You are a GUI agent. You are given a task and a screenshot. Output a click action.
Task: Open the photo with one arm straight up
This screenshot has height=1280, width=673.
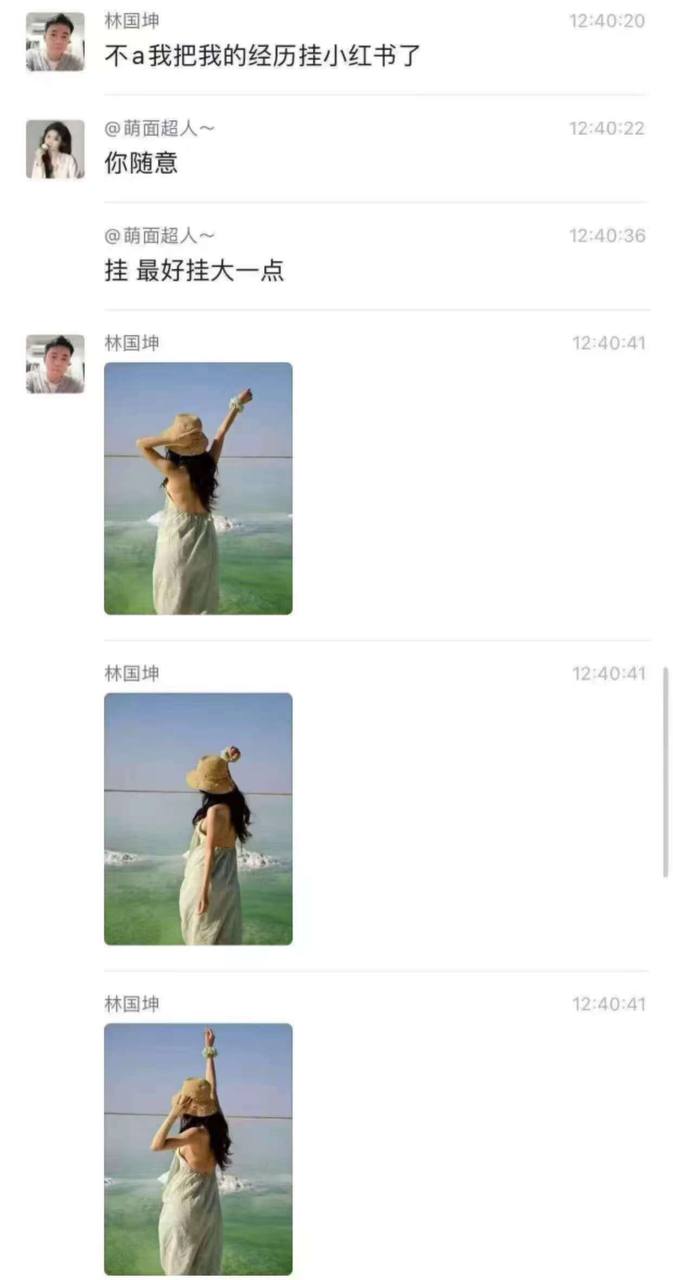tap(198, 1148)
